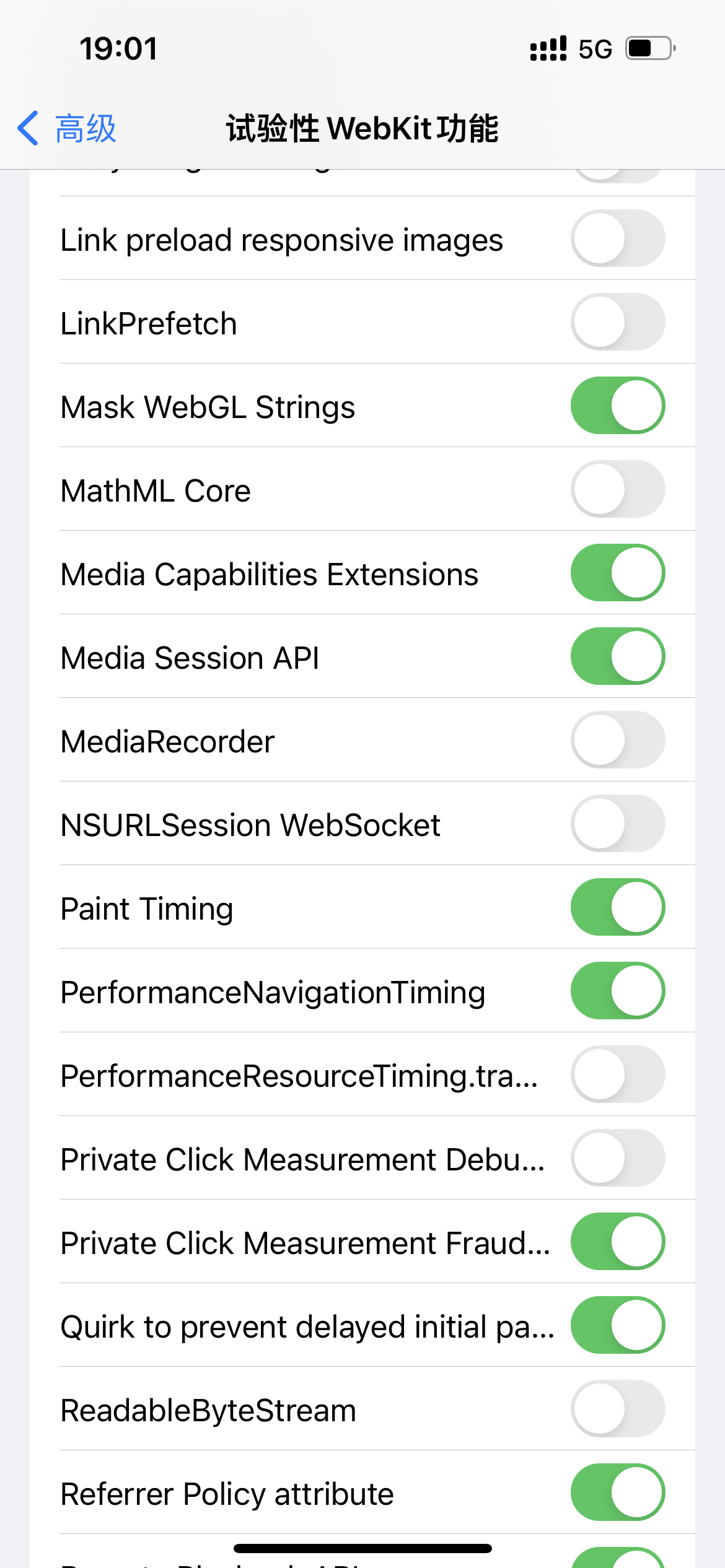
Task: Disable Mask WebGL Strings
Action: point(617,406)
